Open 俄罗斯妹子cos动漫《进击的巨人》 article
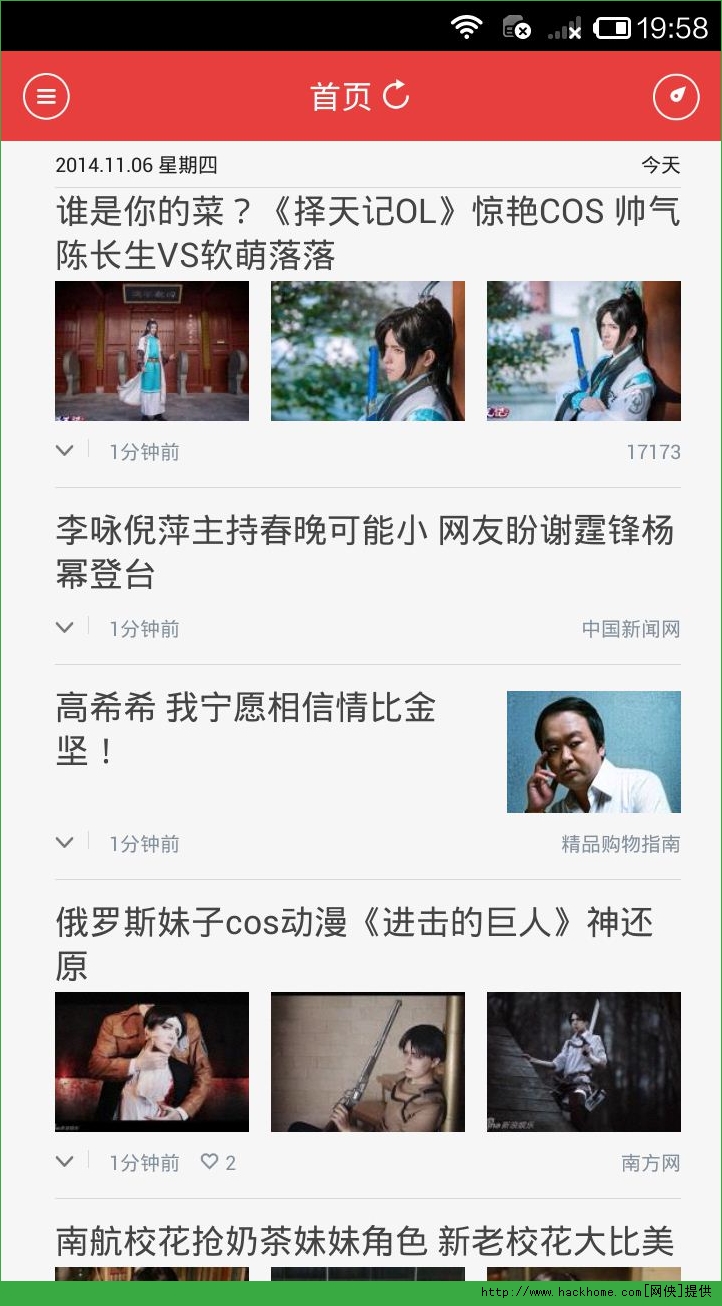 click(x=354, y=943)
